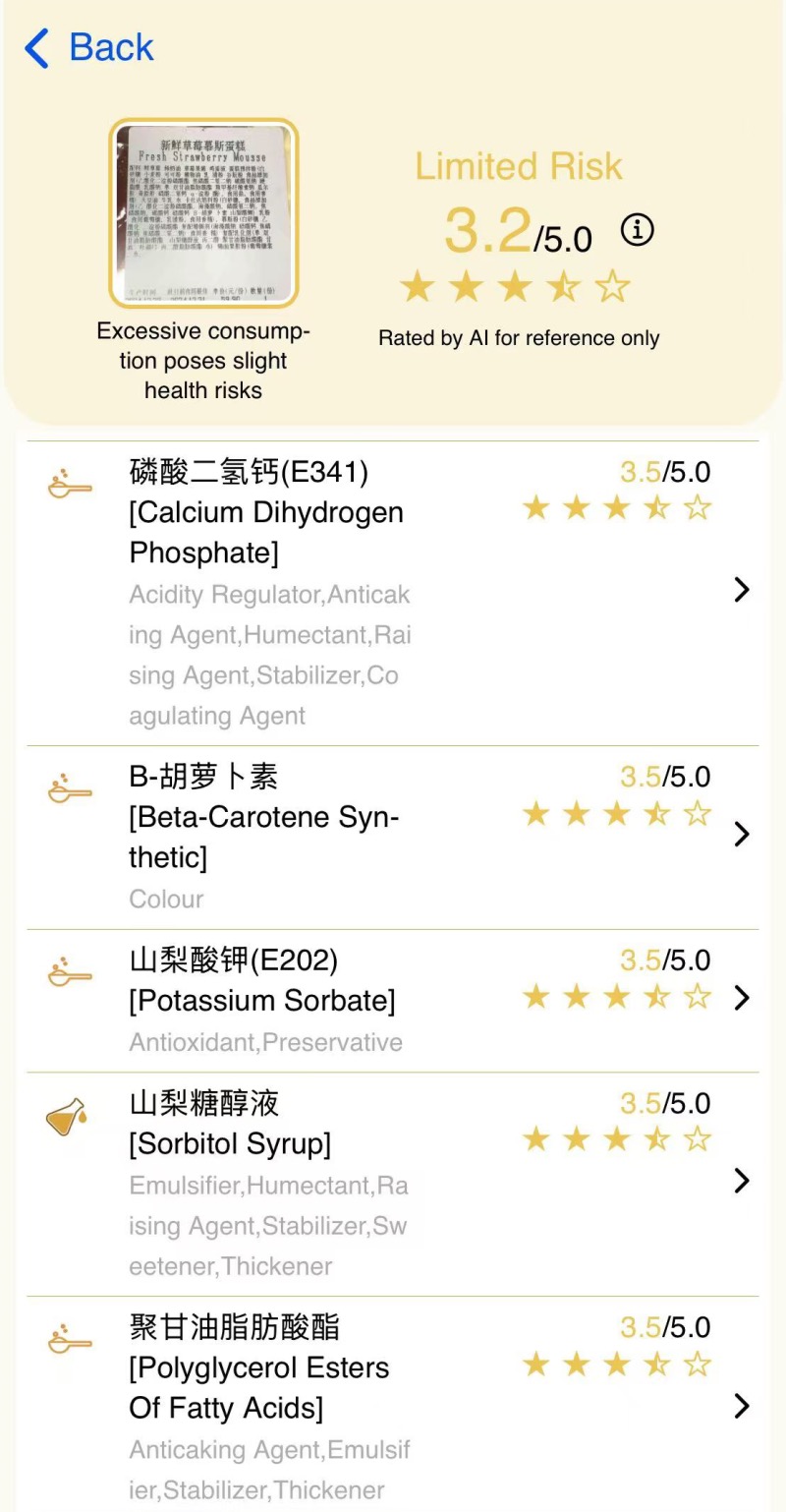786x1512 pixels.
Task: Open the info icon beside the 3.2 score
Action: click(x=638, y=230)
